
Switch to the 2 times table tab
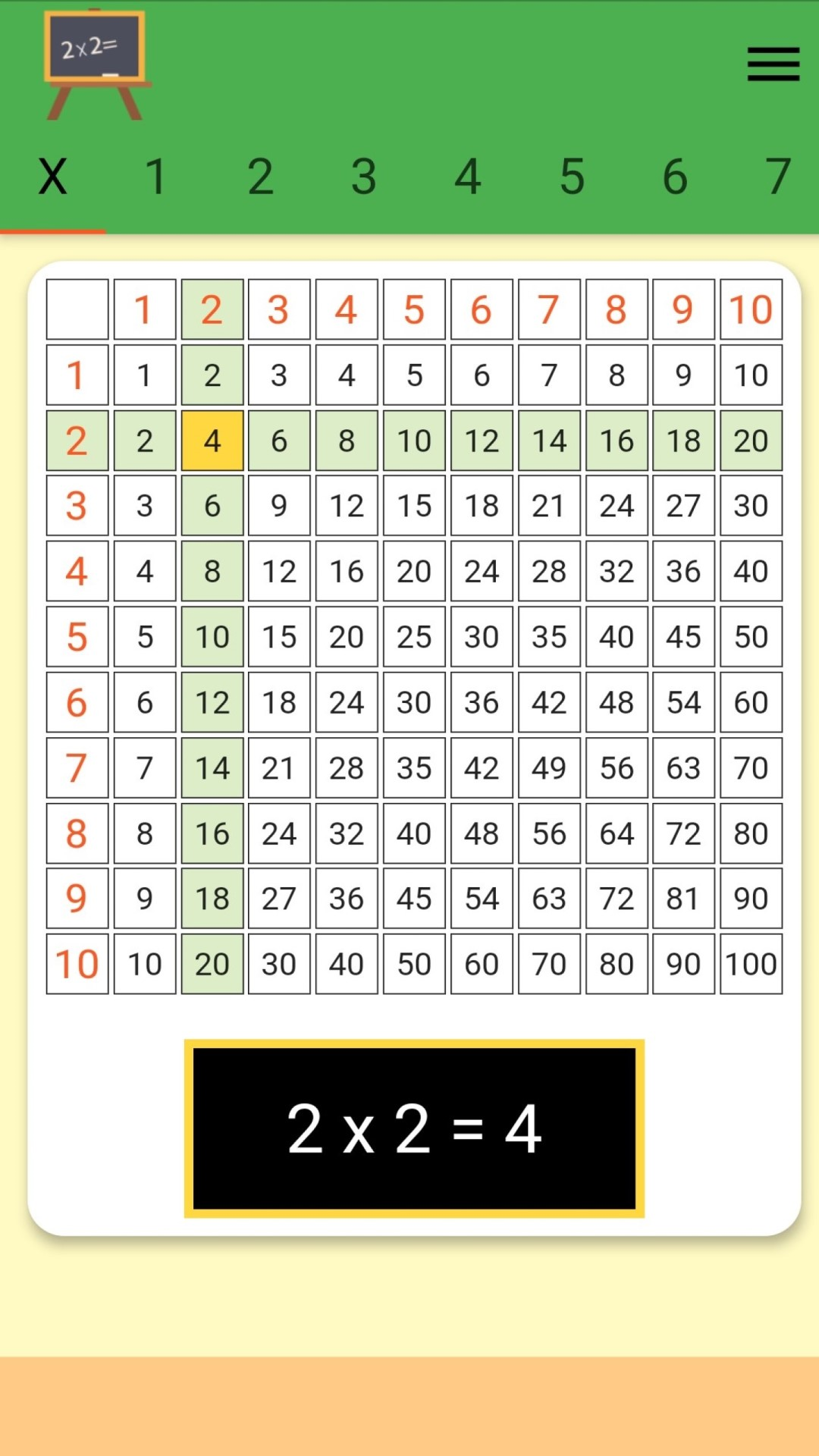click(260, 177)
